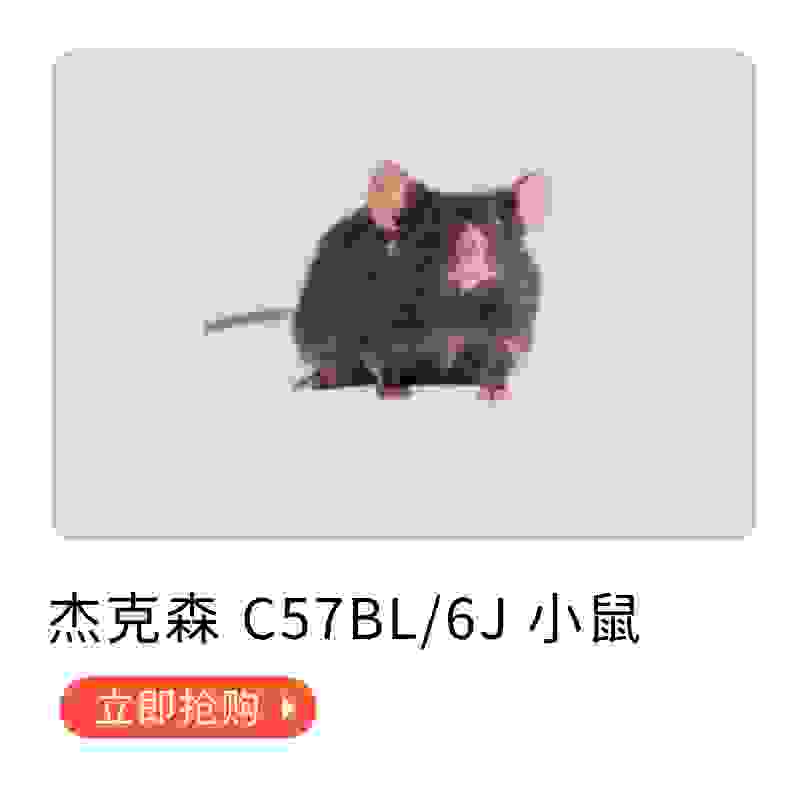
Task: Tap the 立即抢购 buy now button
Action: (188, 708)
